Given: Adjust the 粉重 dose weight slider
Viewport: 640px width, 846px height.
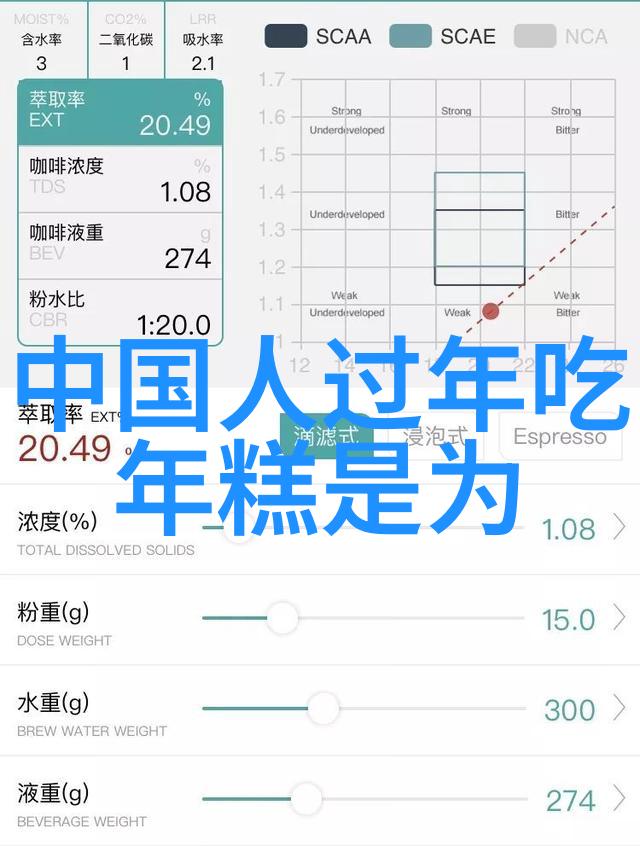Looking at the screenshot, I should pyautogui.click(x=283, y=619).
